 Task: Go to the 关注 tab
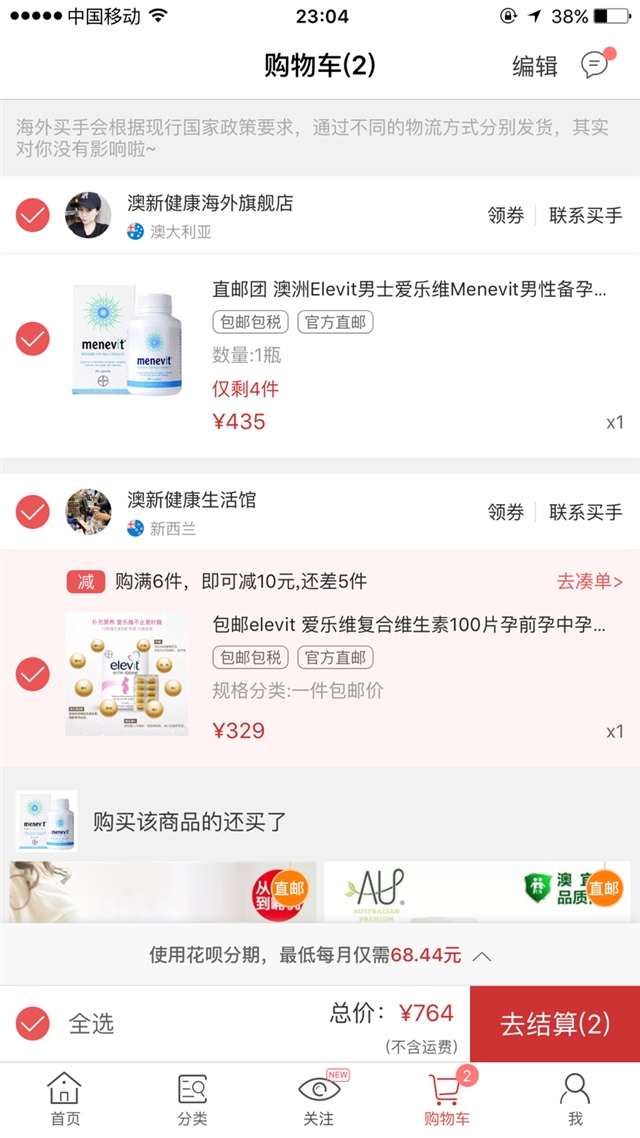[x=319, y=1098]
